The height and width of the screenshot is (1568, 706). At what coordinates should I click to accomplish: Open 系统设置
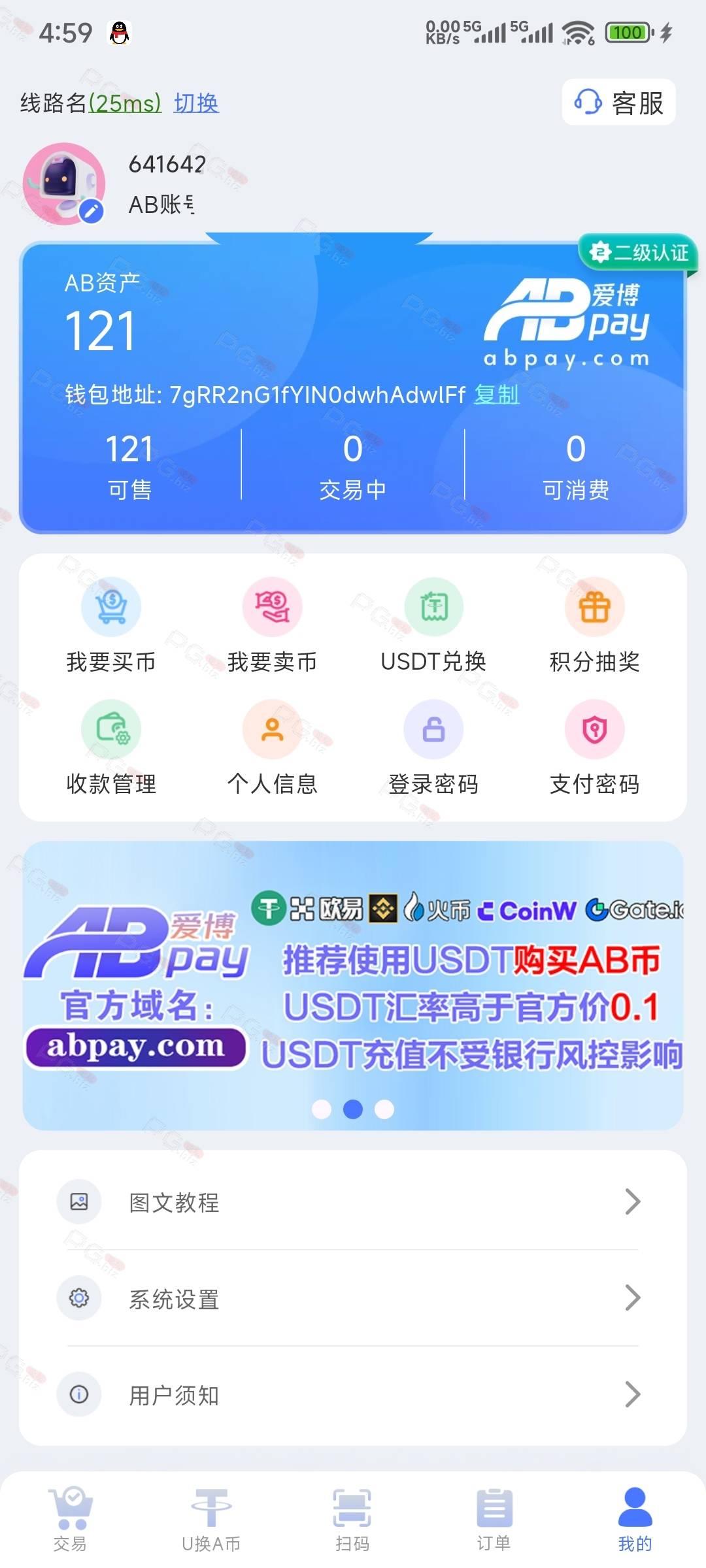coord(353,1298)
